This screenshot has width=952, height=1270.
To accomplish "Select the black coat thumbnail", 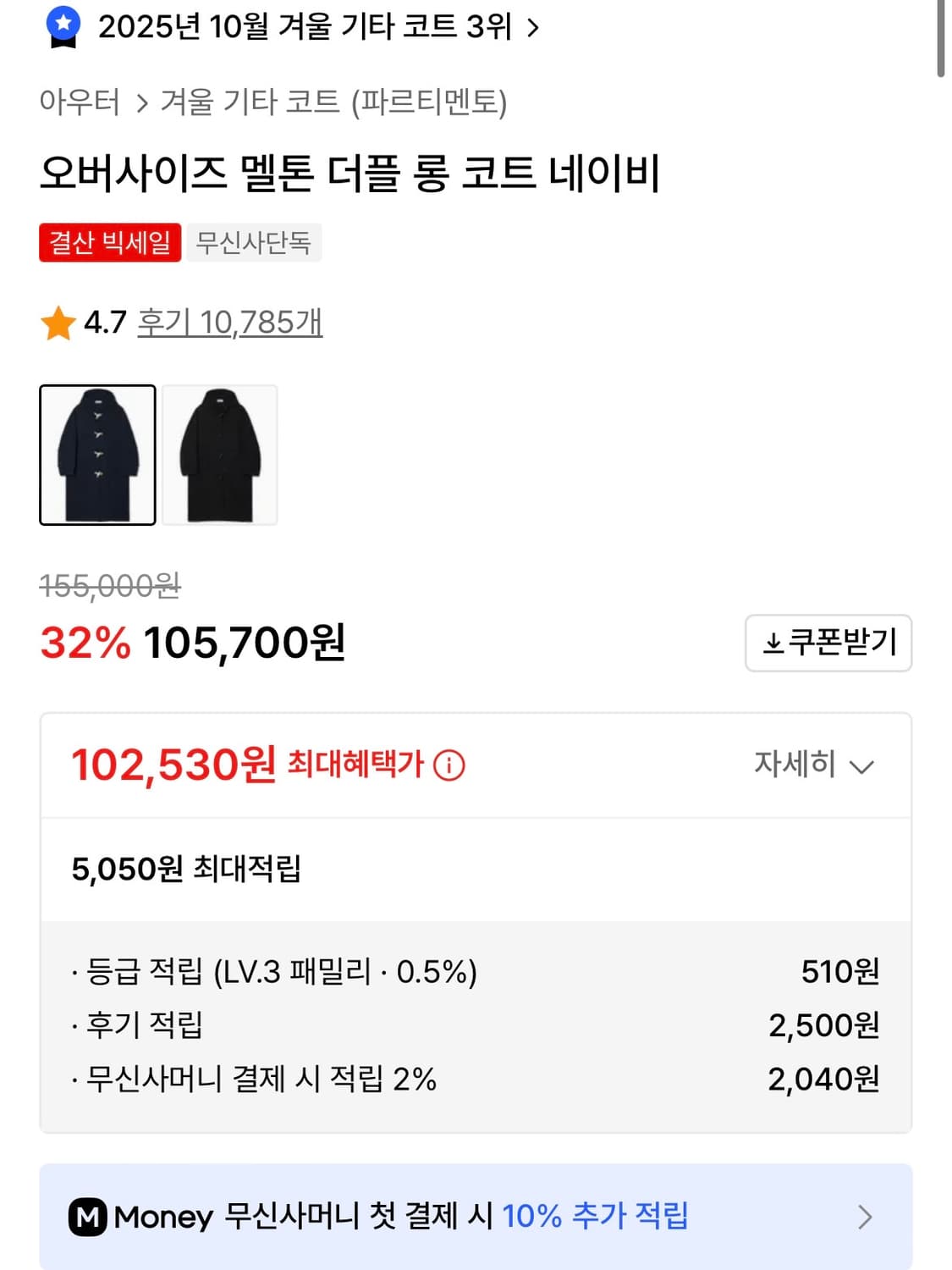I will click(219, 456).
